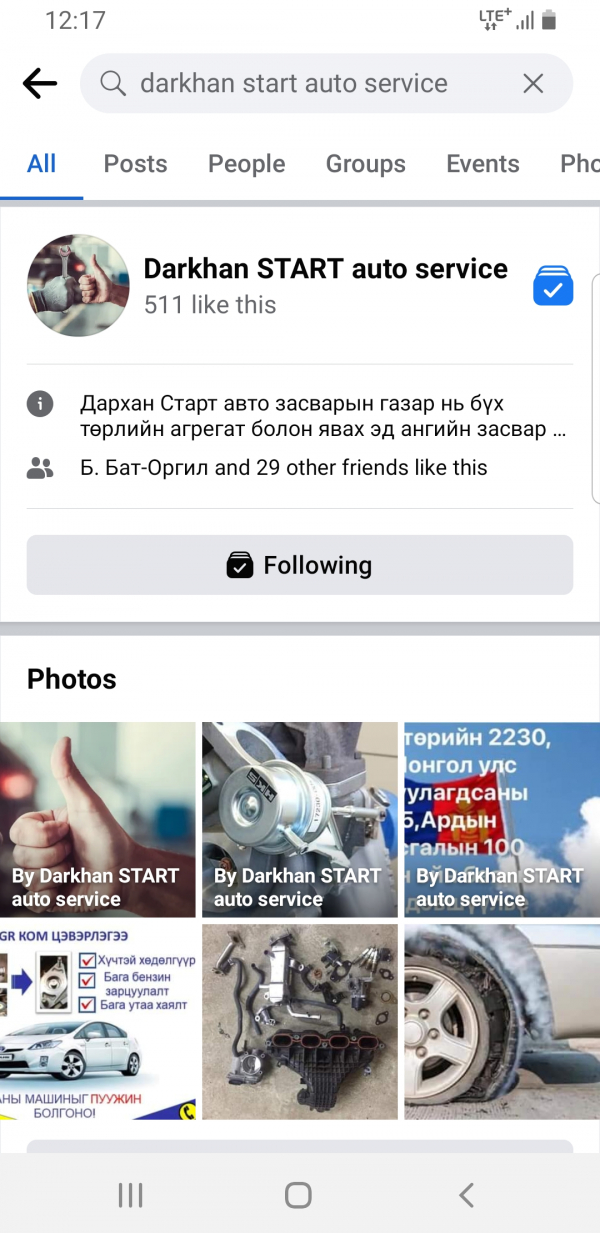Viewport: 600px width, 1233px height.
Task: Open the Mongolian flag photo
Action: pos(501,819)
